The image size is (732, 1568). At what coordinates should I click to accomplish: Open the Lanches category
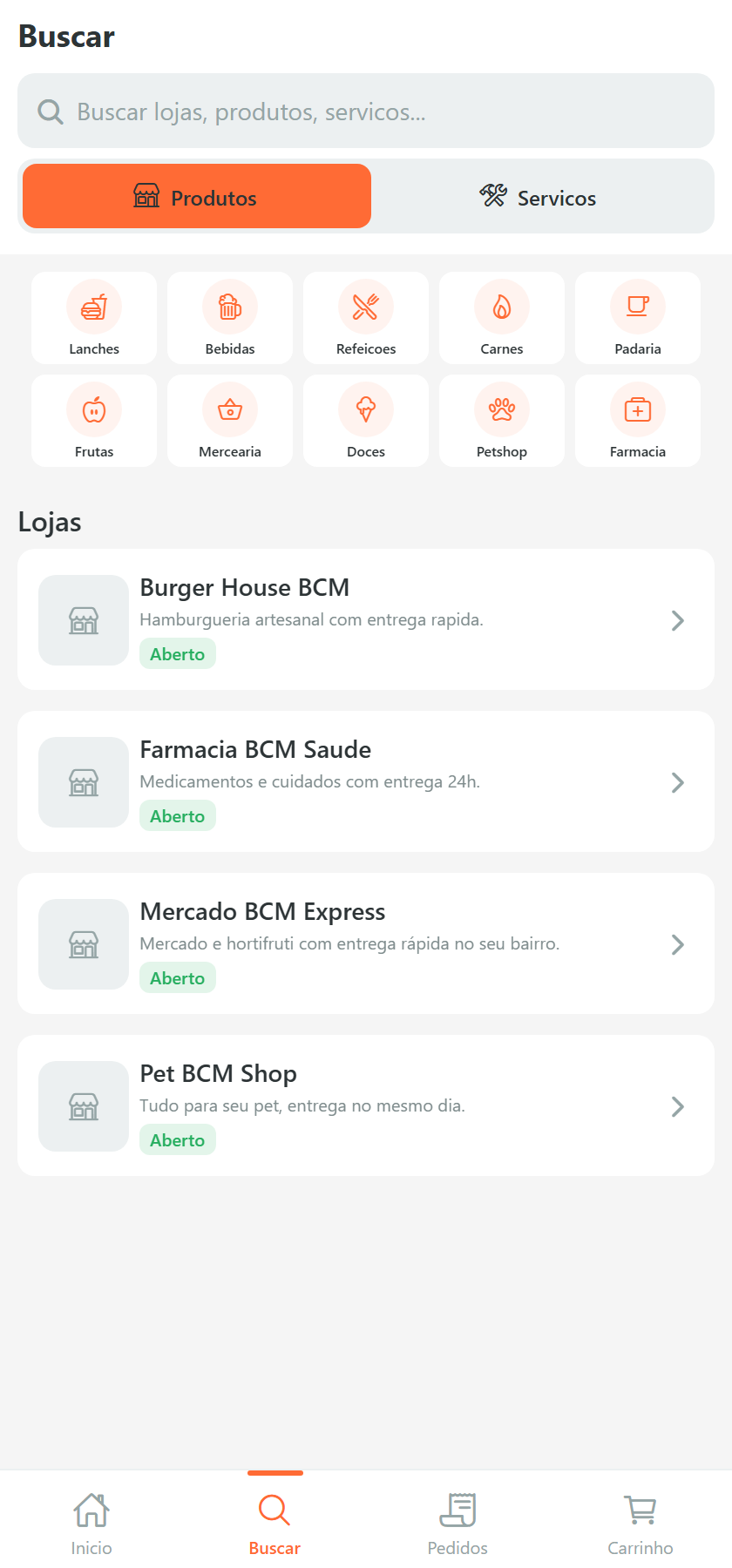[x=94, y=318]
